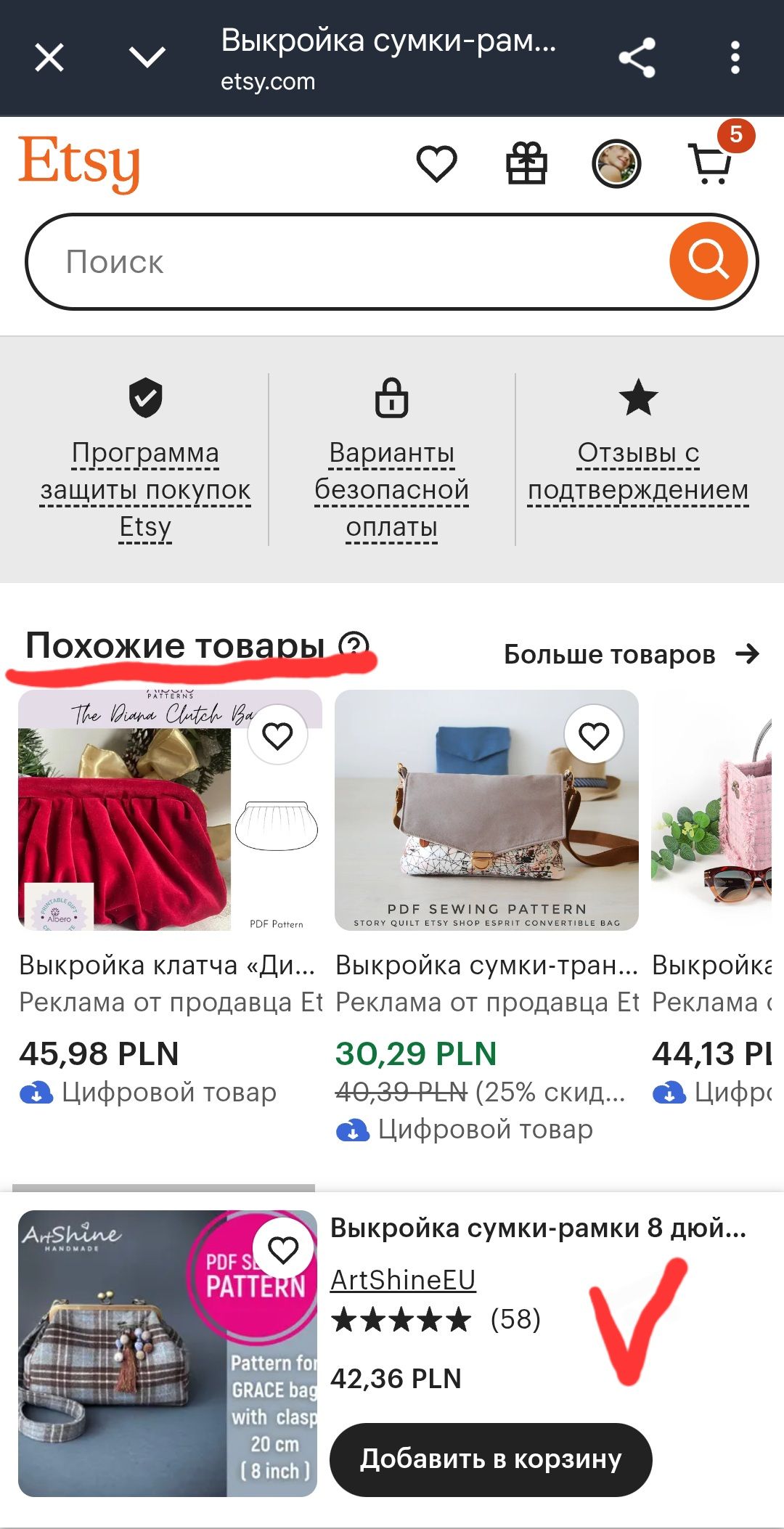Close the Etsy browser tab
This screenshot has height=1529, width=784.
click(49, 57)
